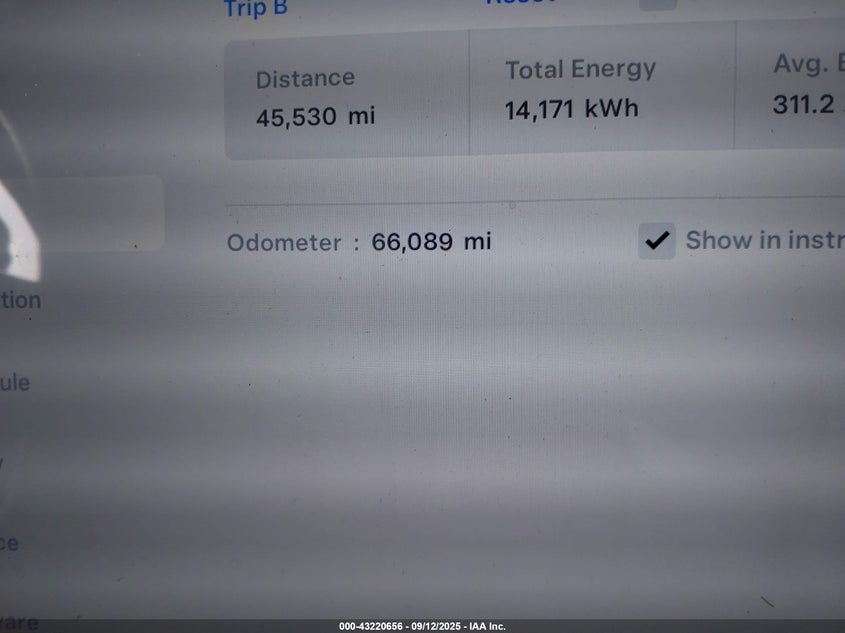Image resolution: width=845 pixels, height=633 pixels.
Task: Open the menu item ending in 'tion'
Action: tap(21, 300)
